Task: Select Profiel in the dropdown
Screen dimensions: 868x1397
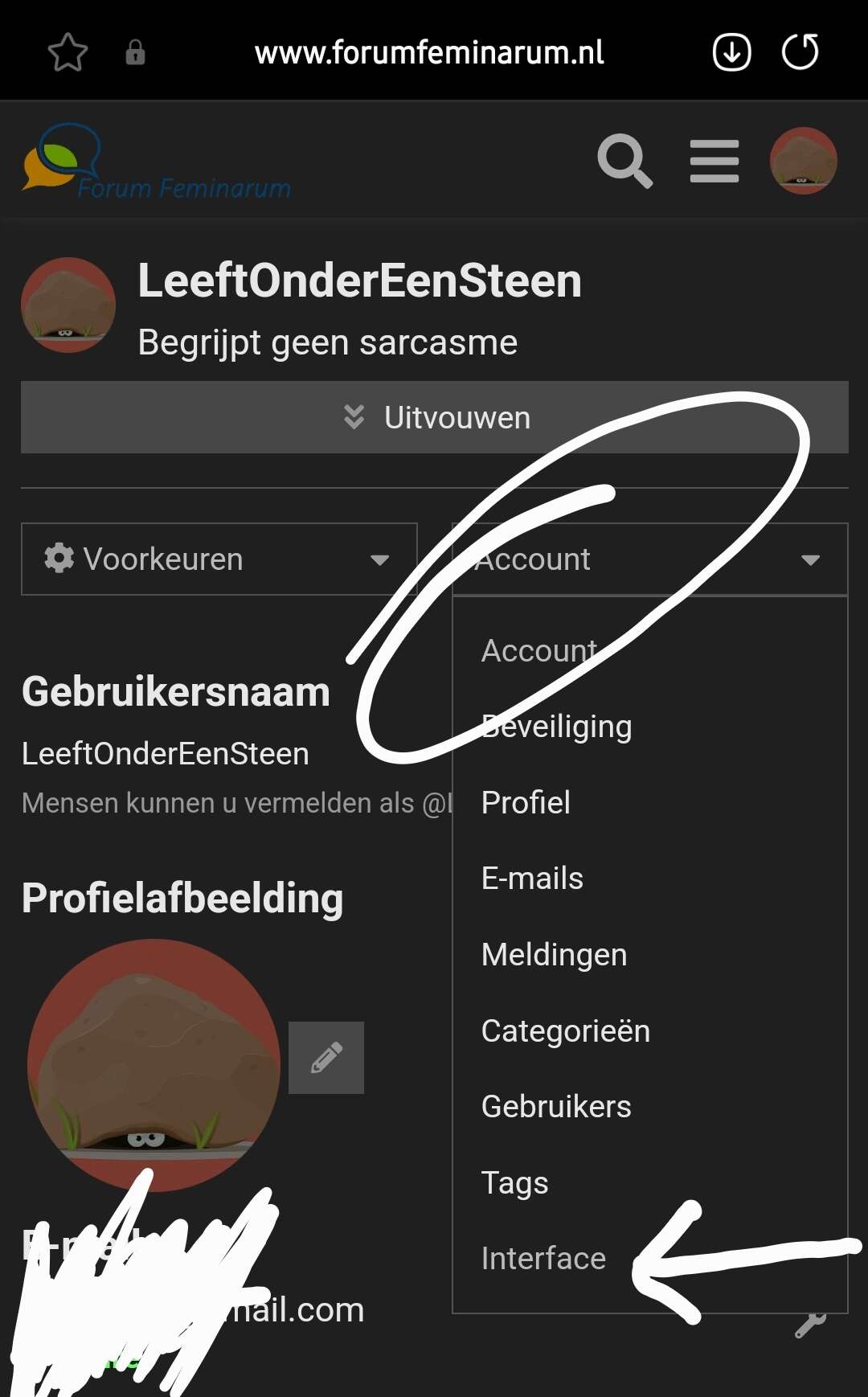Action: (x=526, y=802)
